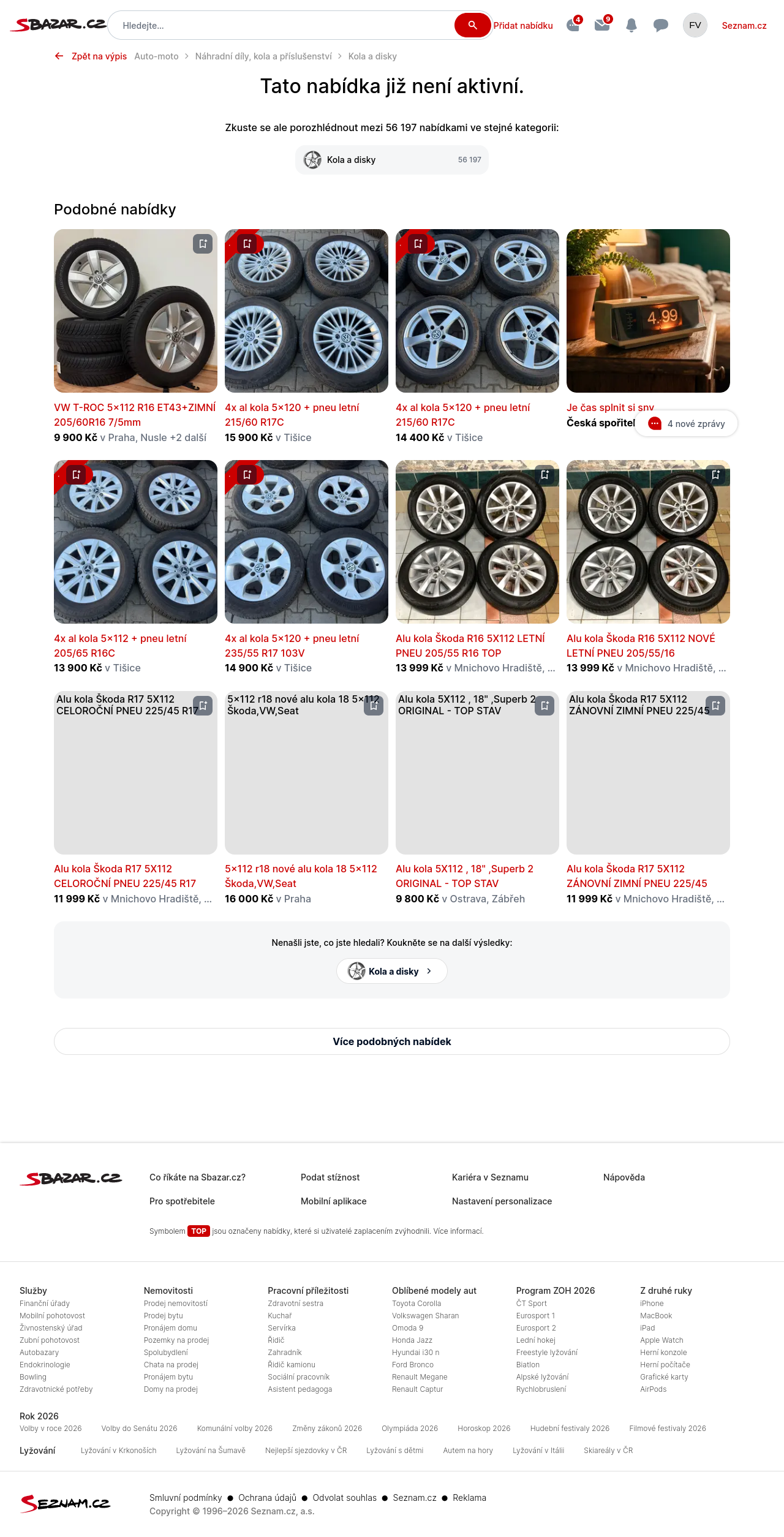The height and width of the screenshot is (1537, 784).
Task: Tap Více podobných nabídek button
Action: tap(392, 1041)
